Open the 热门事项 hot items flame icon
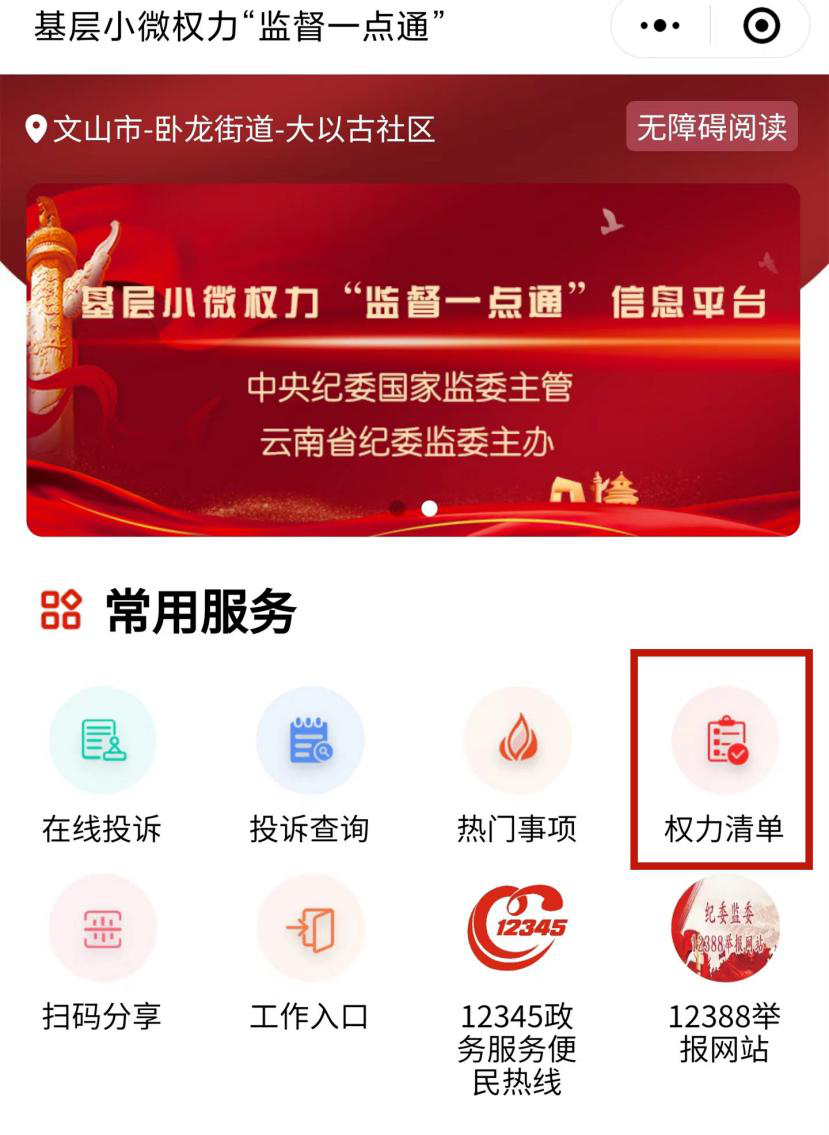Image resolution: width=829 pixels, height=1135 pixels. [517, 740]
